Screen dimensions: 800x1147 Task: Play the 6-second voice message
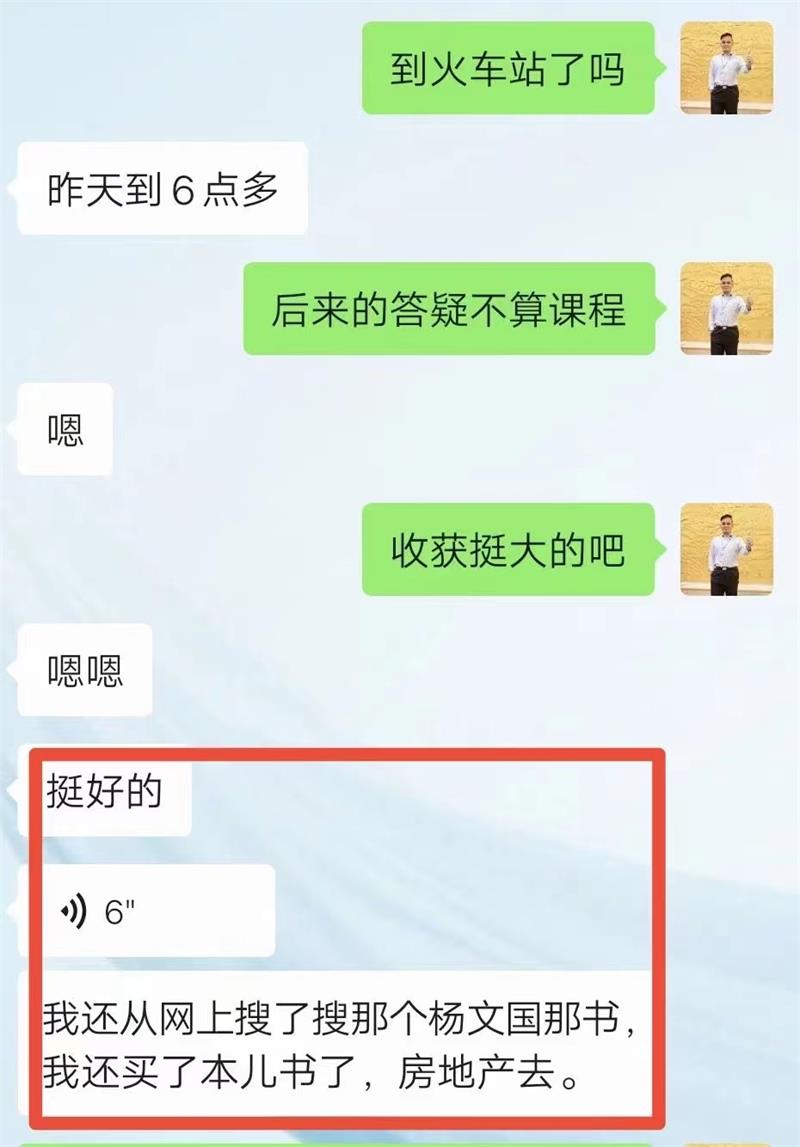click(145, 910)
